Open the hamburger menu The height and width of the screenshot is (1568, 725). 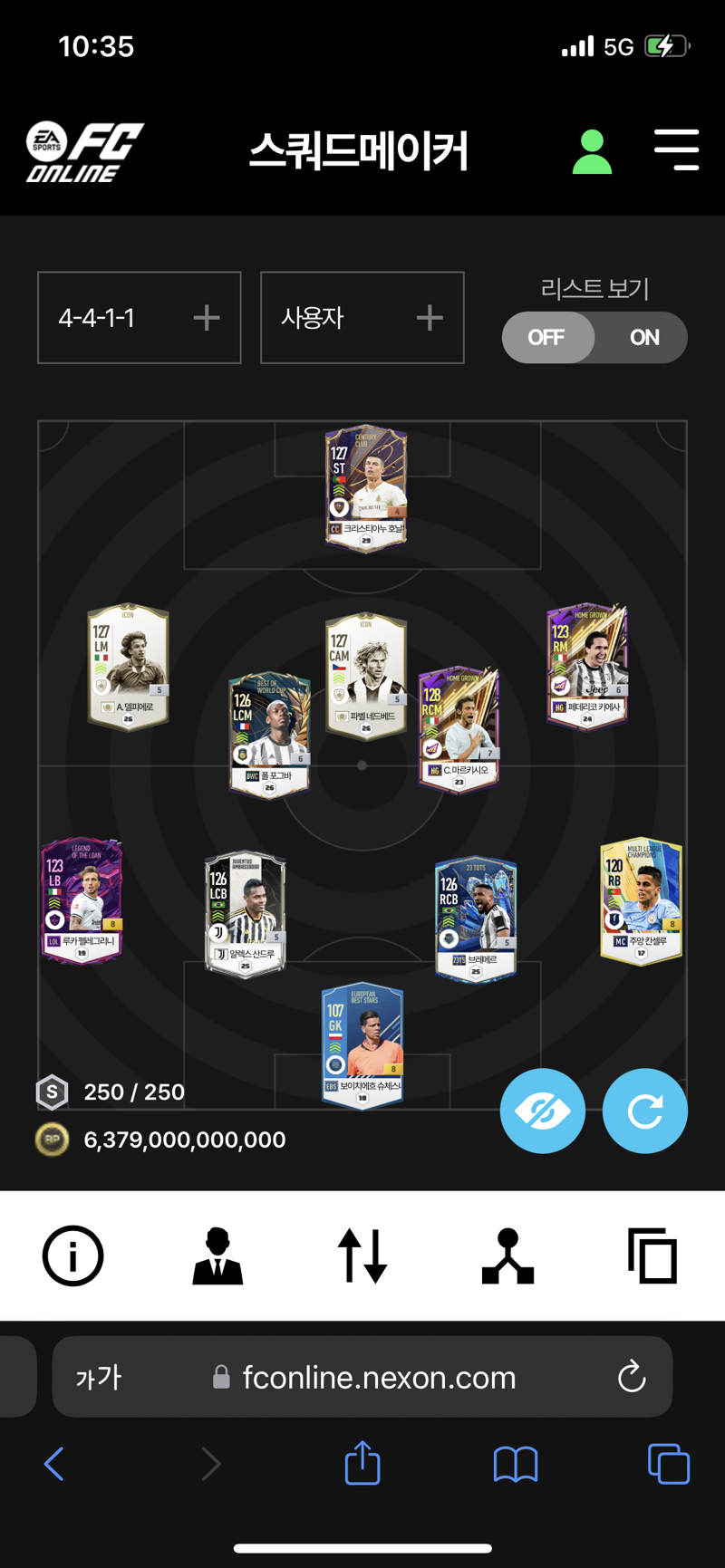point(676,150)
